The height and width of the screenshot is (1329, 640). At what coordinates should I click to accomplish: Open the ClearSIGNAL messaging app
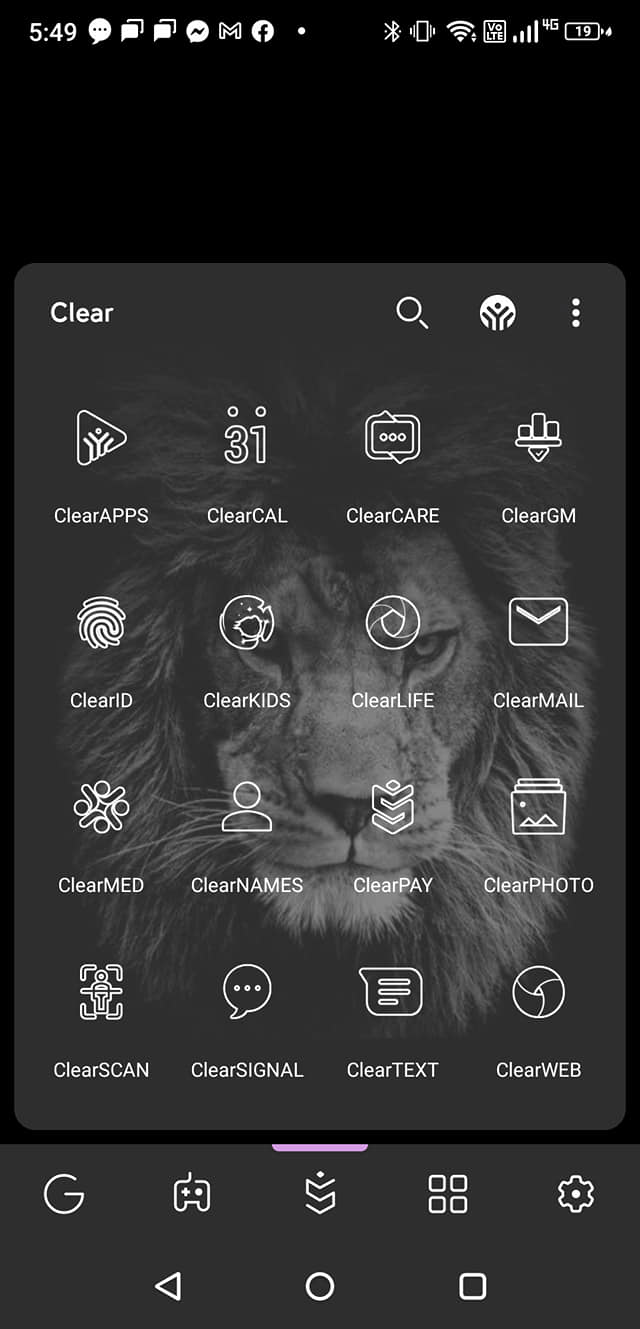(x=246, y=993)
